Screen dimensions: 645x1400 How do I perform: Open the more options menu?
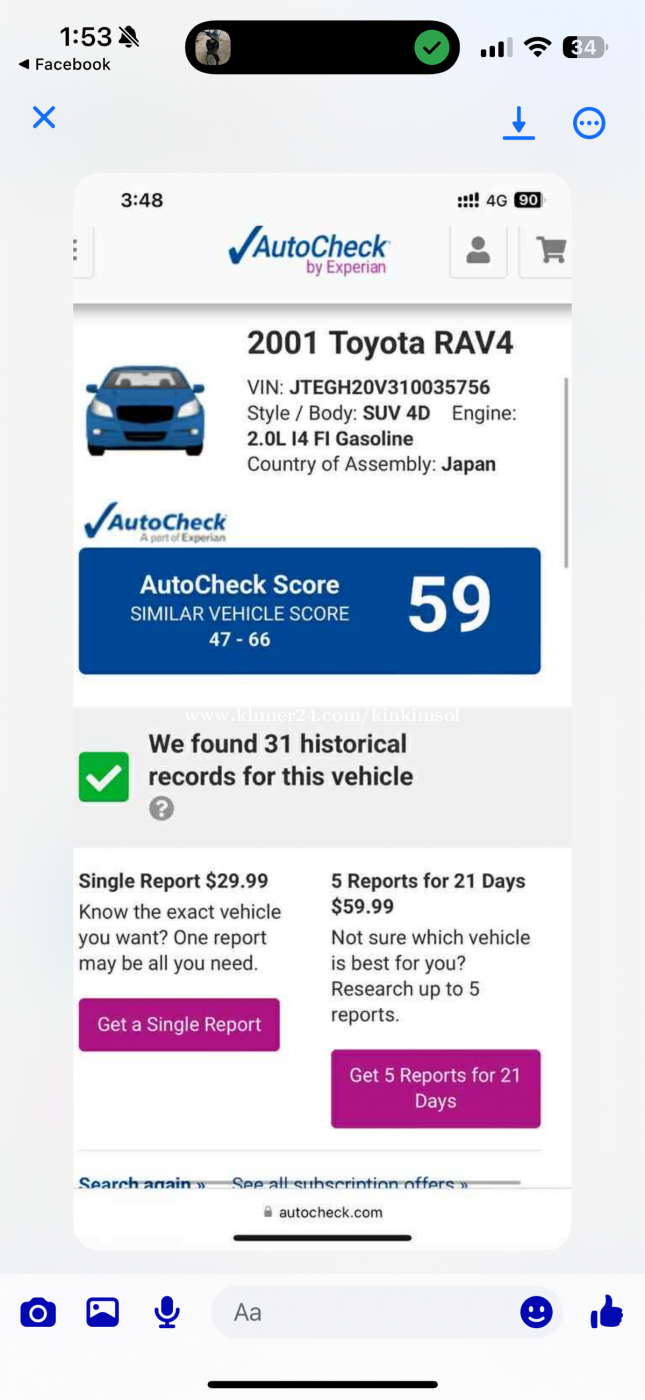[589, 123]
